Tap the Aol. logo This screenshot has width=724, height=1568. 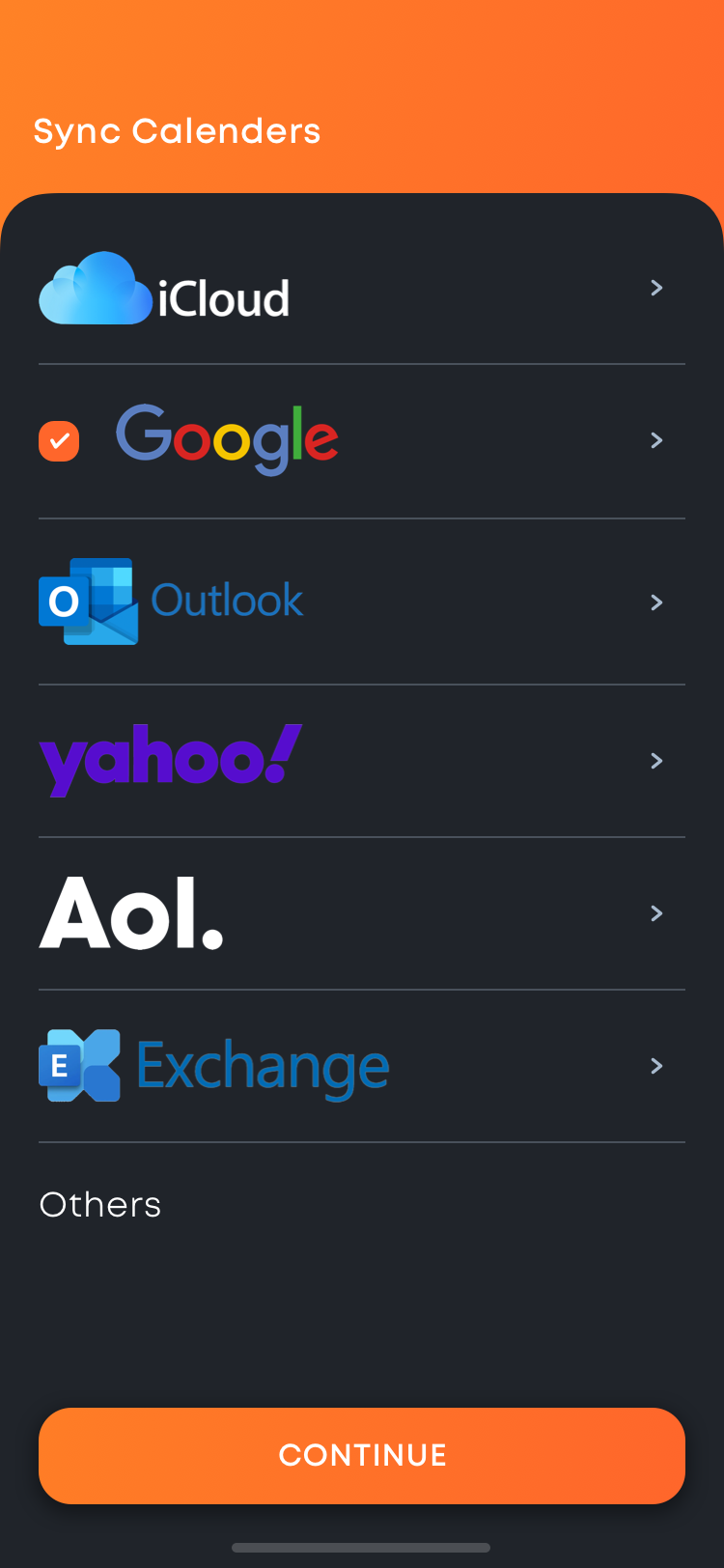pos(130,911)
